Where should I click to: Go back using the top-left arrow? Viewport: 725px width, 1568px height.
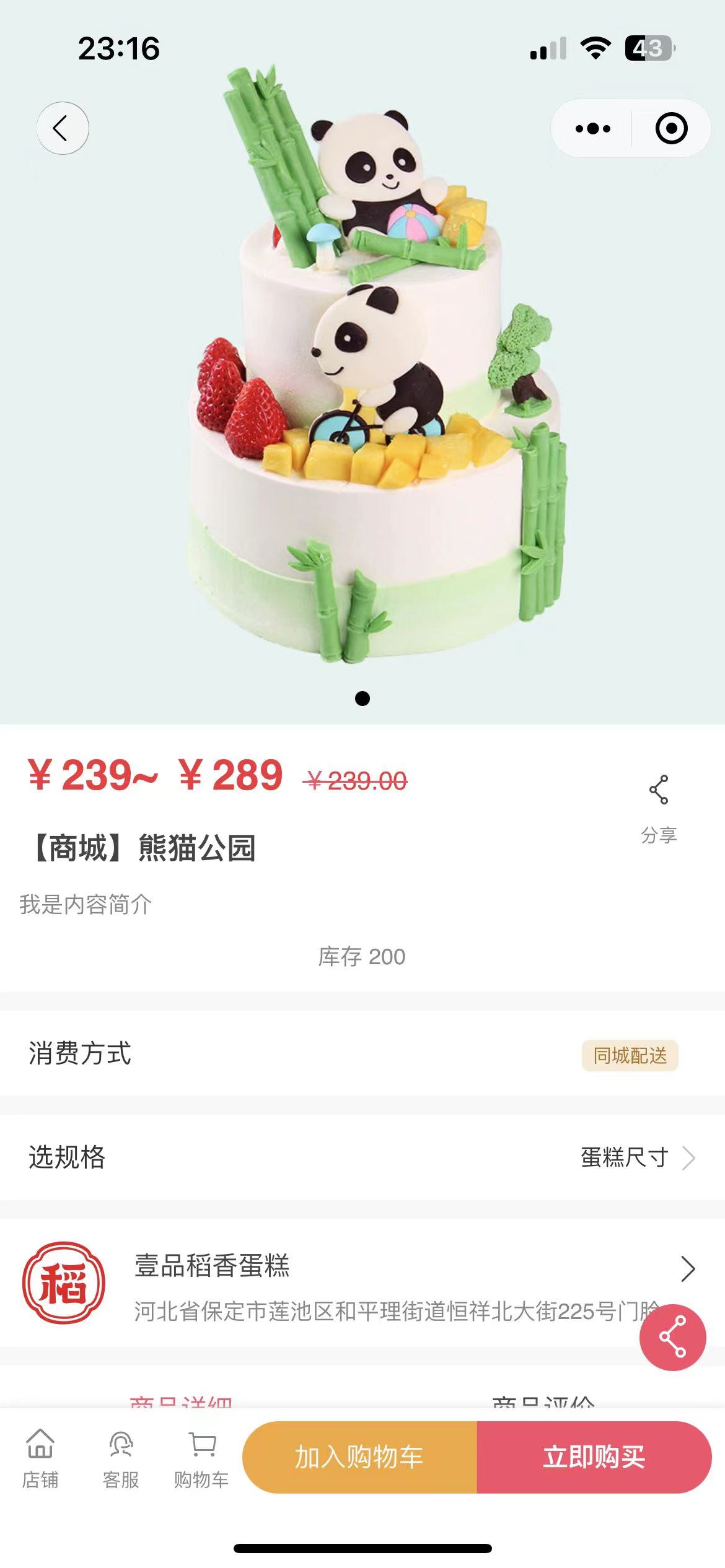62,128
